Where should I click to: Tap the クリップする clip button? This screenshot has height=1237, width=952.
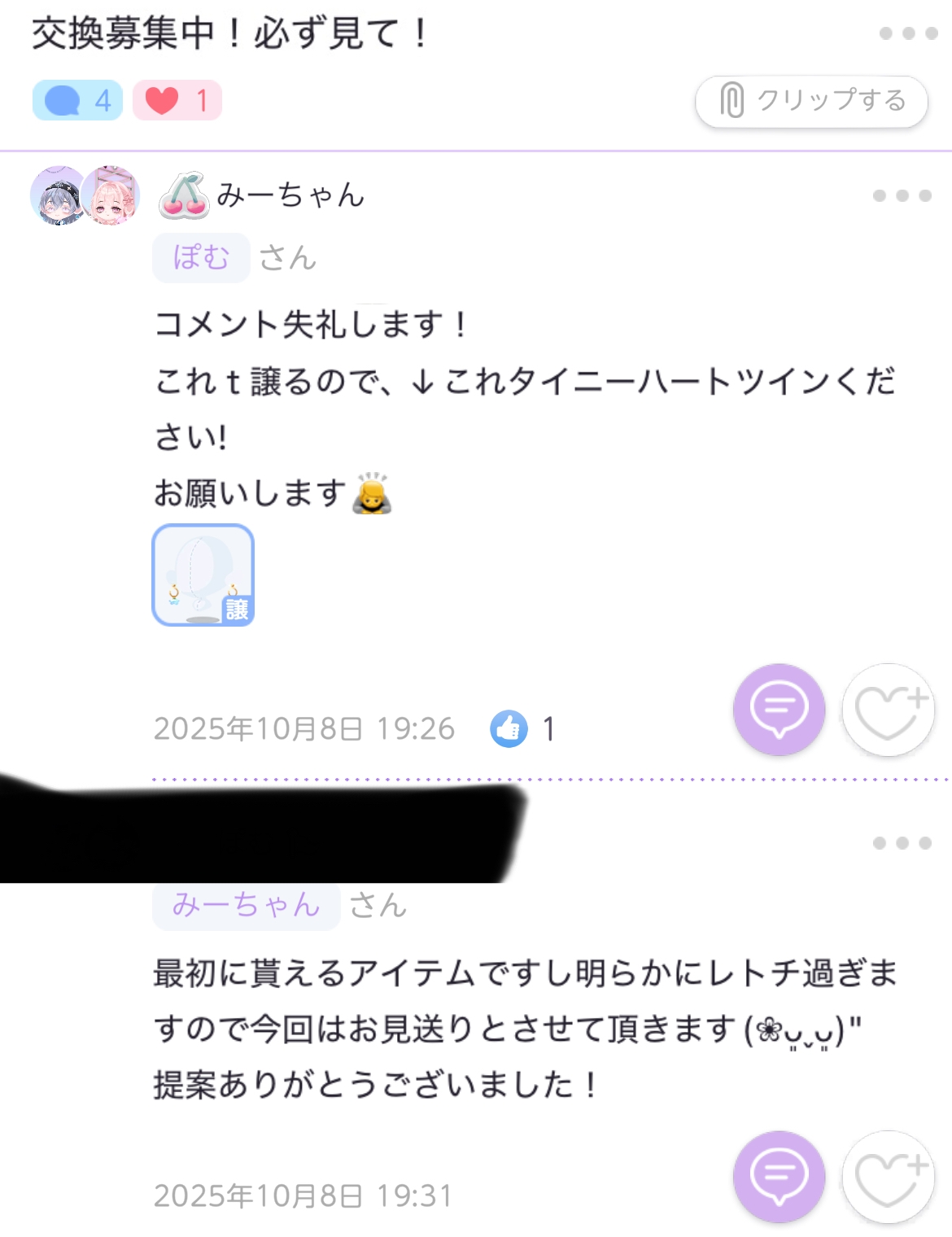pos(811,102)
